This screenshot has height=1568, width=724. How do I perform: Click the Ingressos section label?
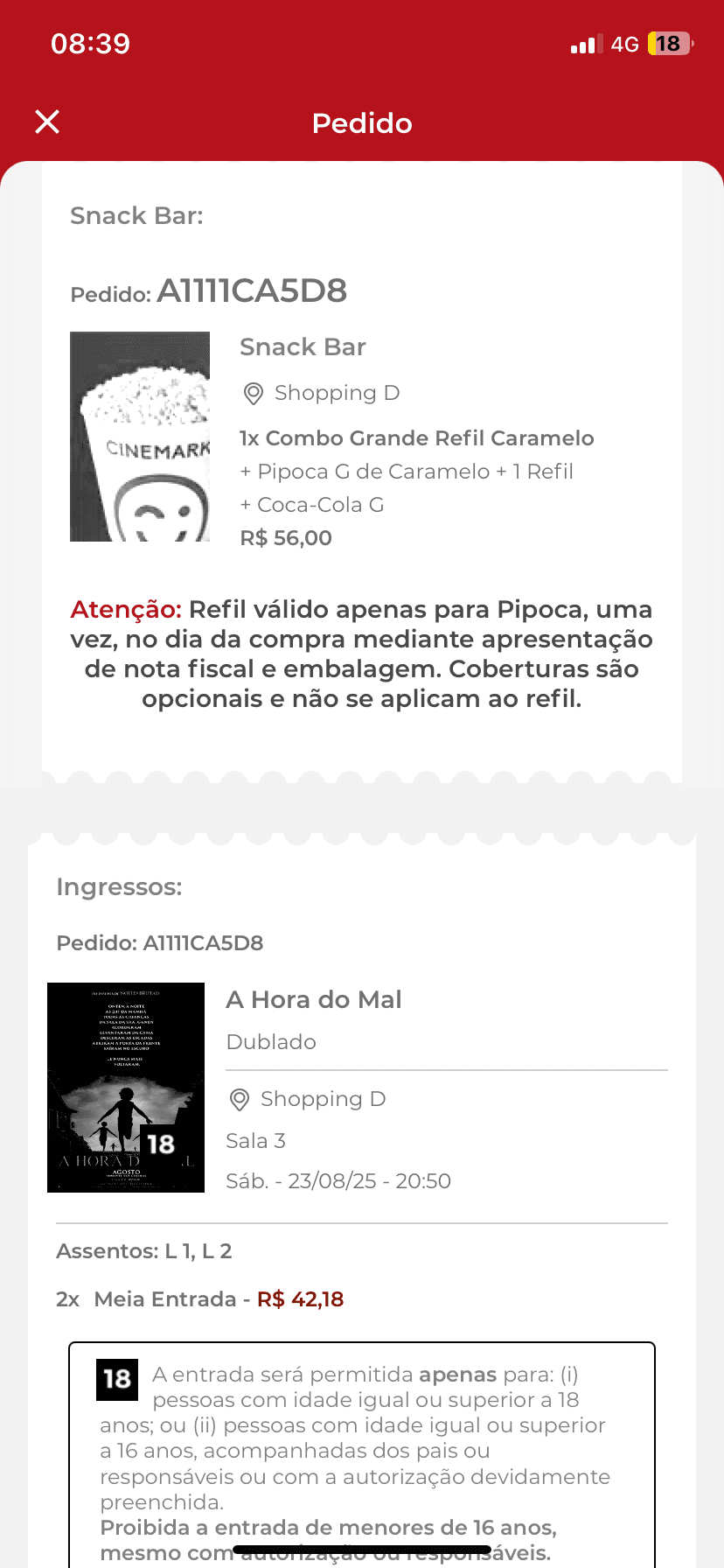120,886
